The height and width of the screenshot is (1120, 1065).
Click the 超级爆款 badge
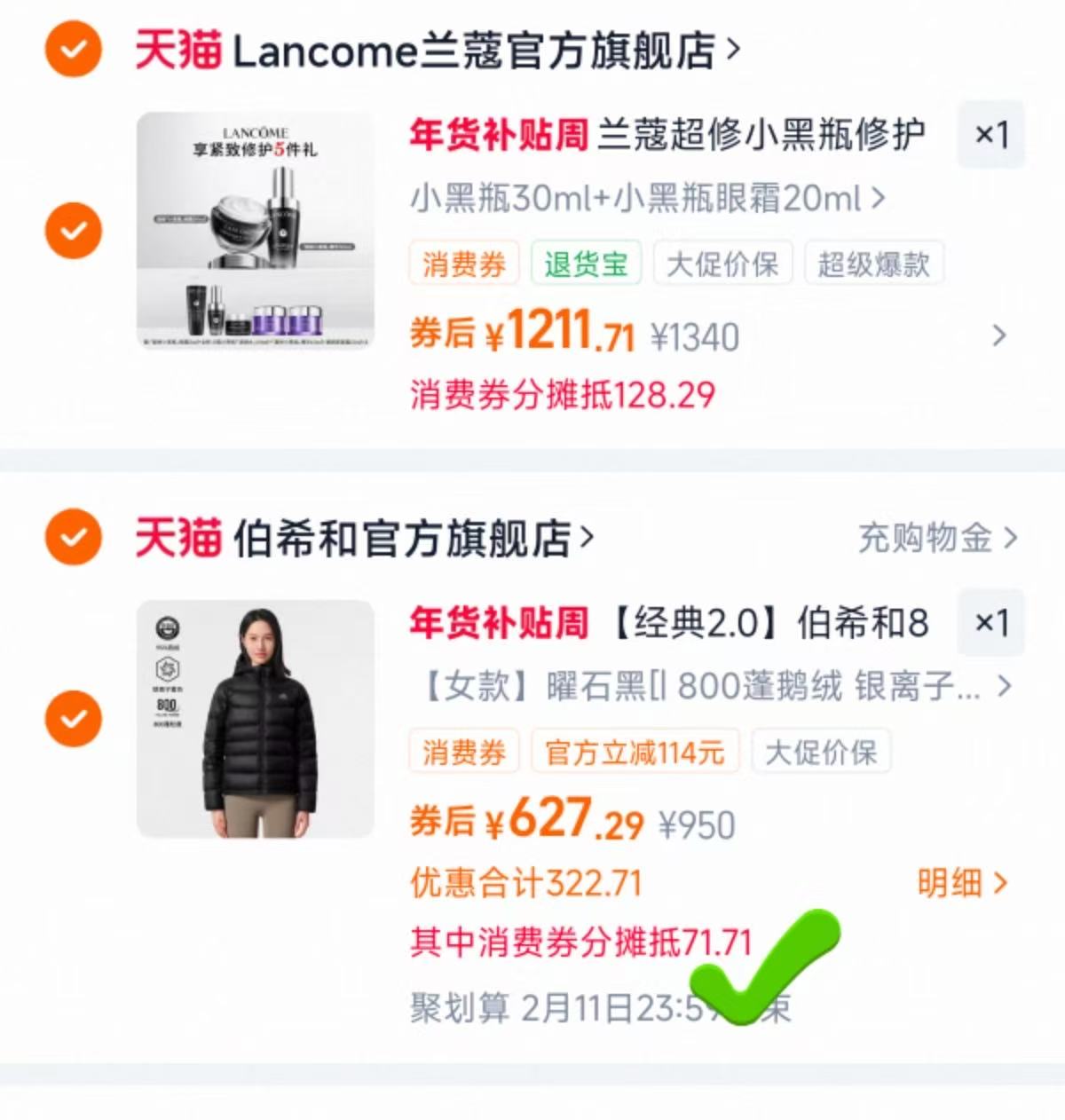pyautogui.click(x=872, y=264)
